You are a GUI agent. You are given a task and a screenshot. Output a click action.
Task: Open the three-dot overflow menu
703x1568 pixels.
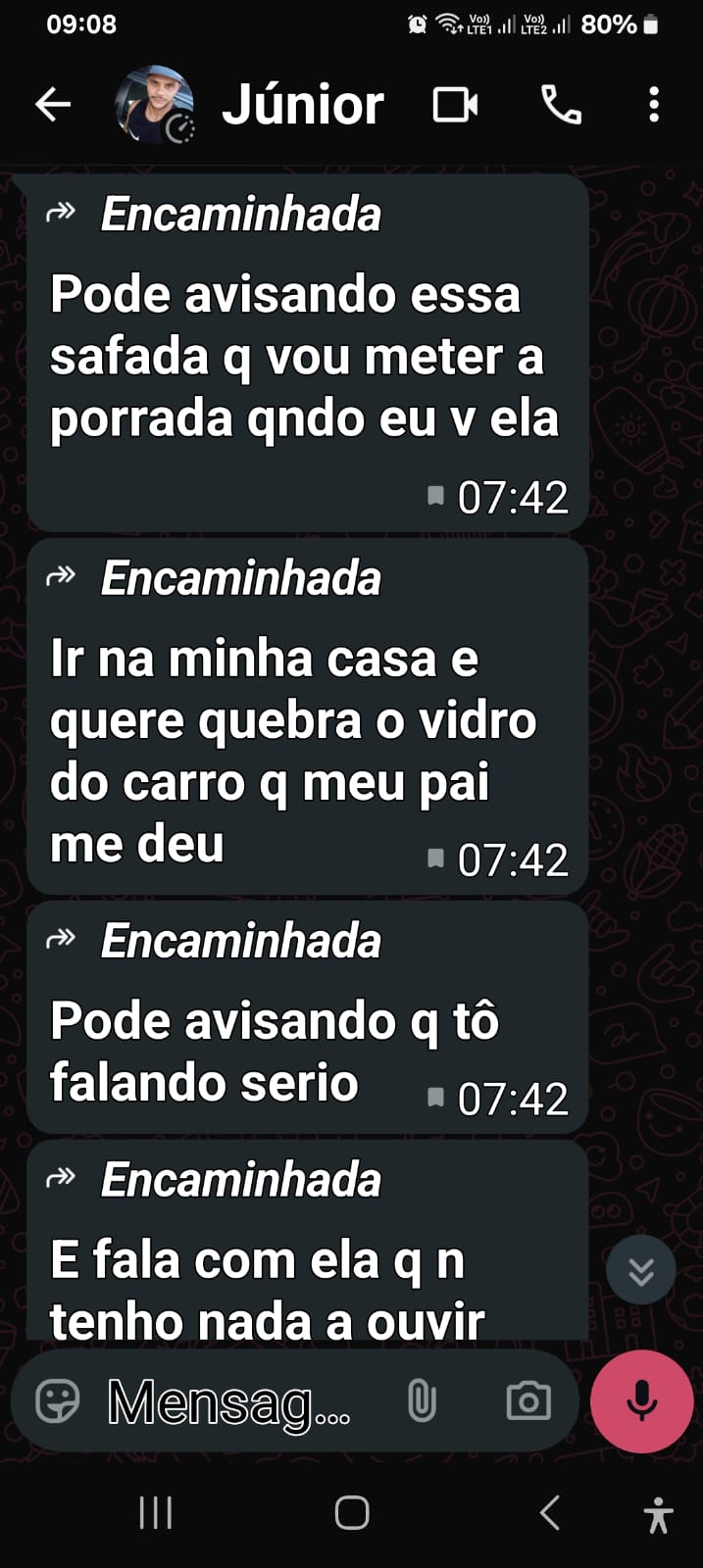(654, 105)
